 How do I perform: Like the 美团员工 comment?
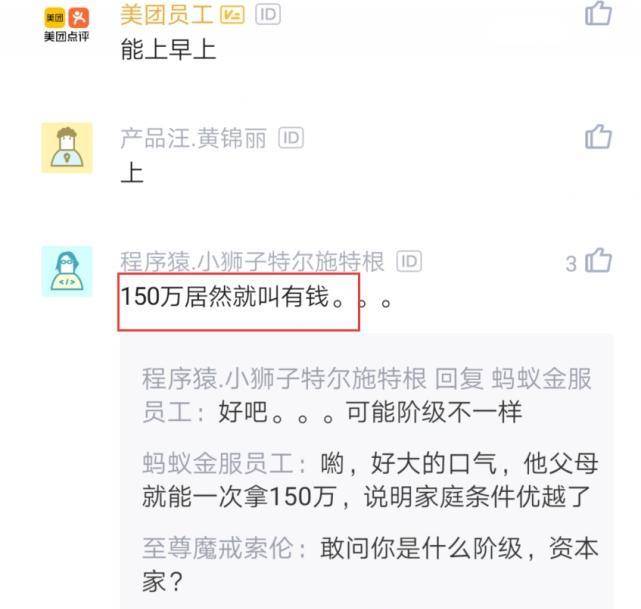click(597, 13)
